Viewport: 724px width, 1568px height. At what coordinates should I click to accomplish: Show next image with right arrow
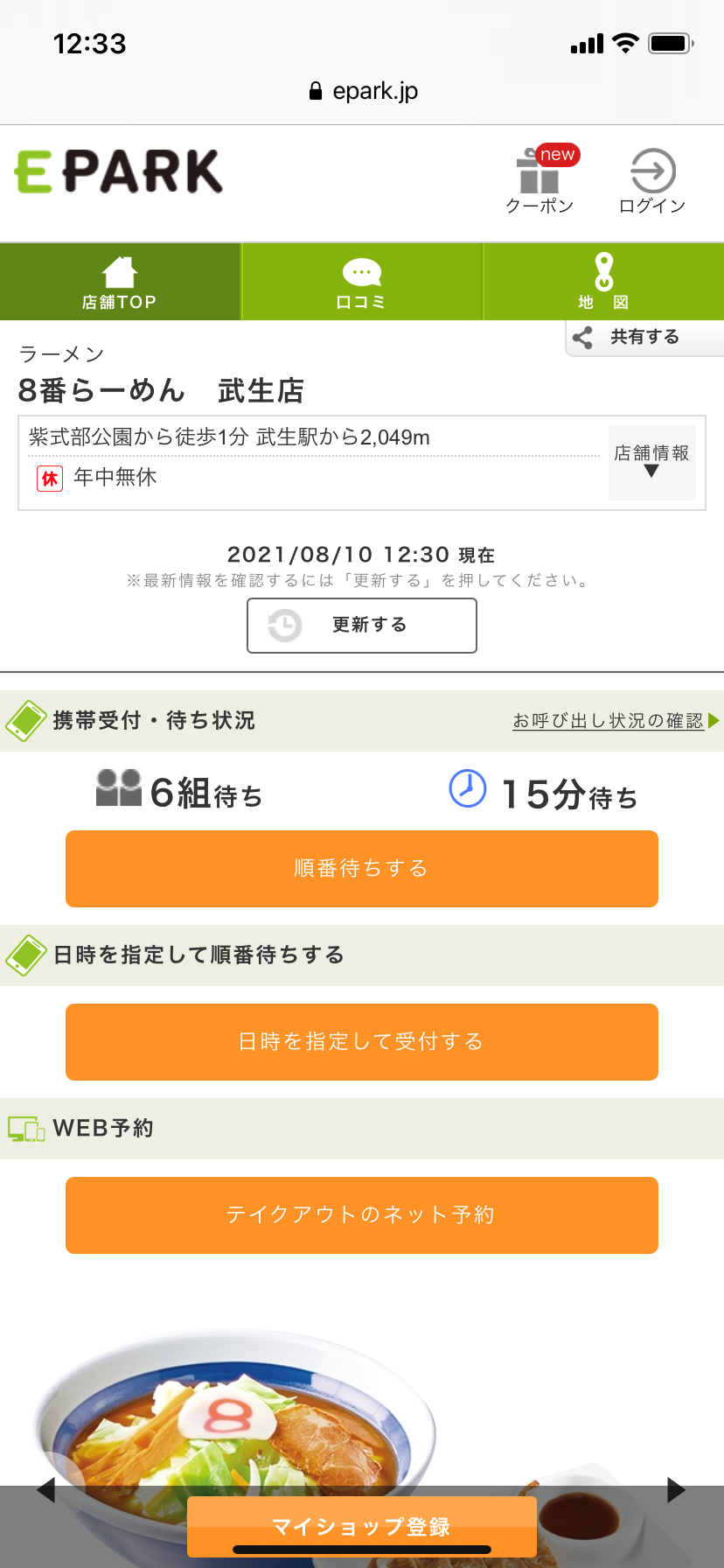point(676,1489)
